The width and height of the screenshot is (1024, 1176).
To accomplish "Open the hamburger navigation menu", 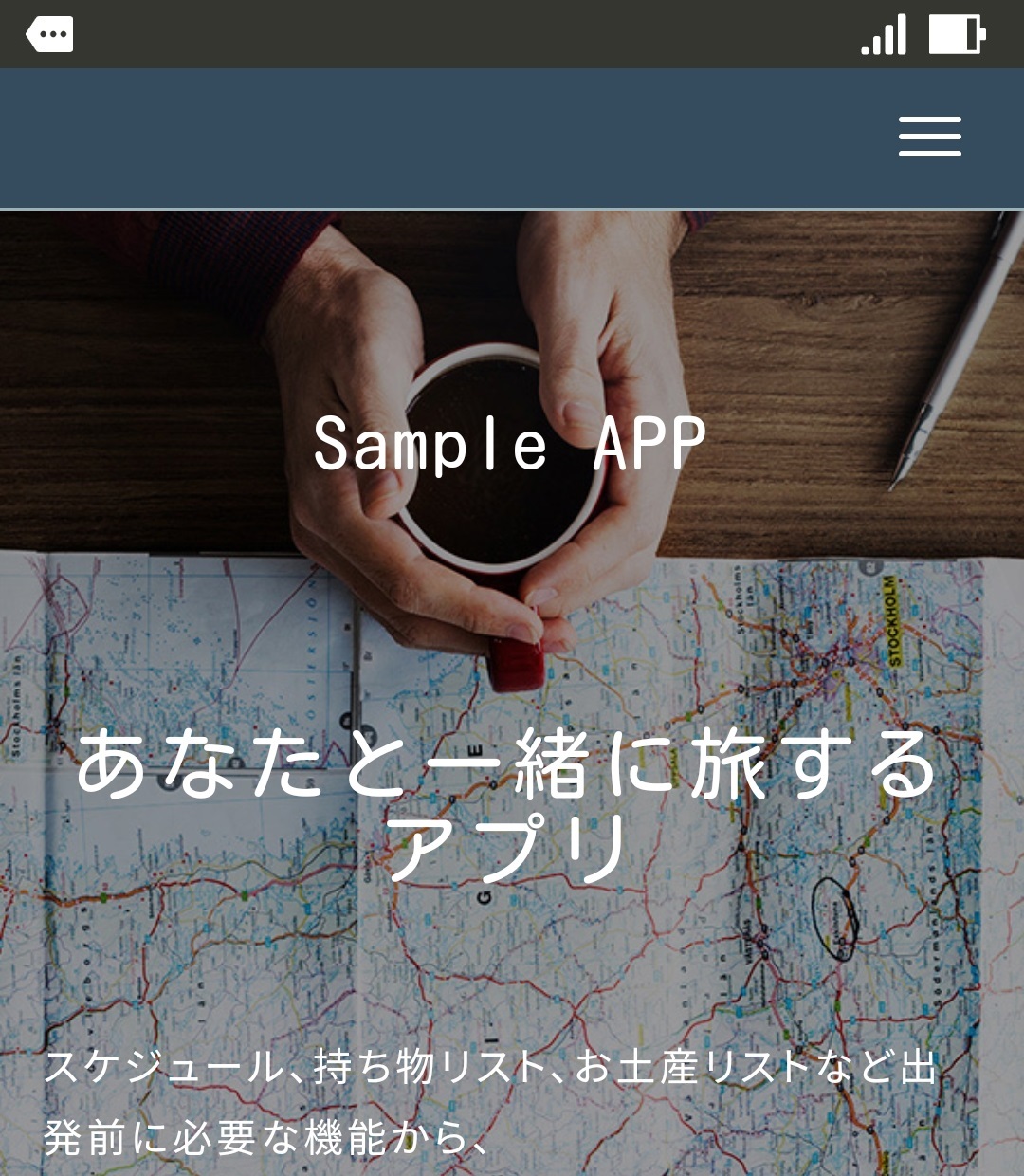I will pyautogui.click(x=929, y=137).
